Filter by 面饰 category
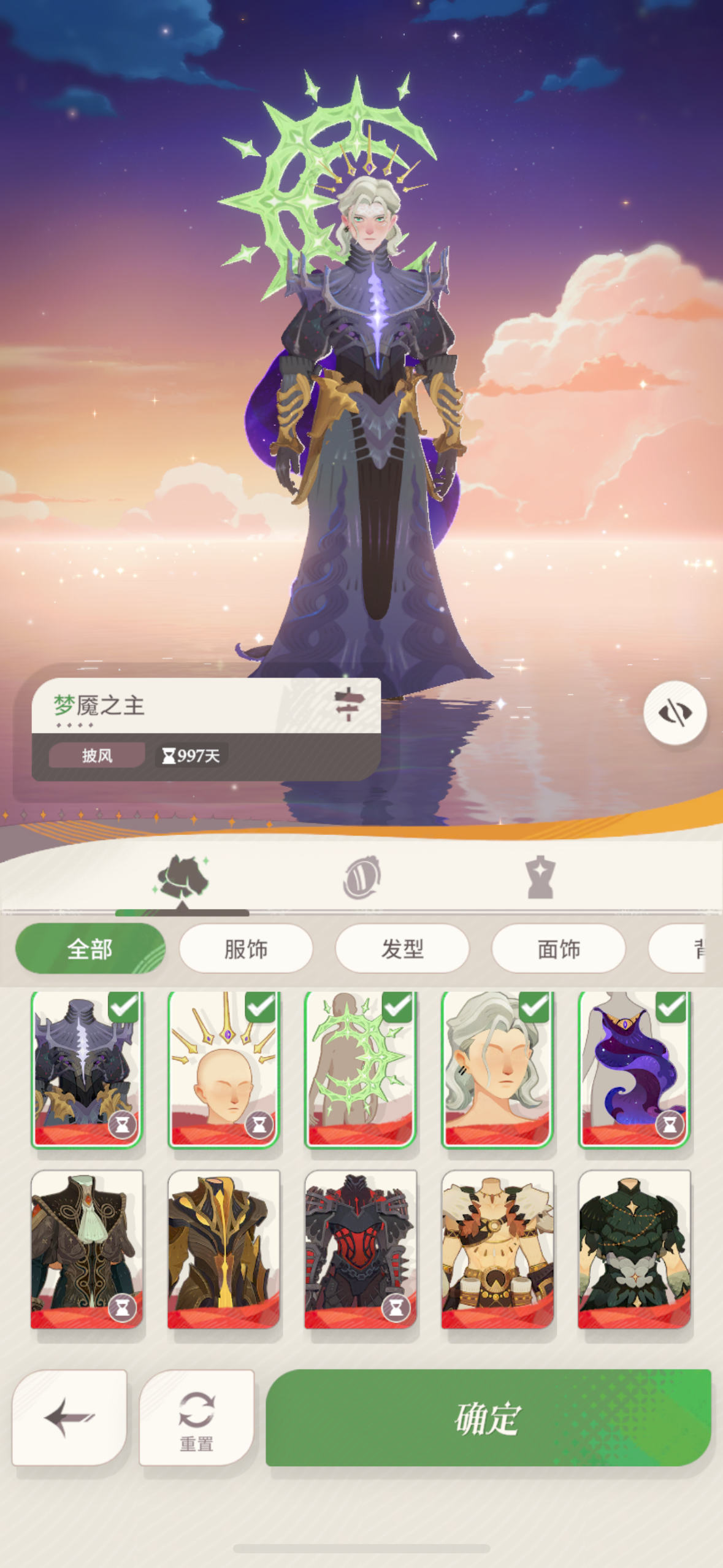 click(559, 948)
